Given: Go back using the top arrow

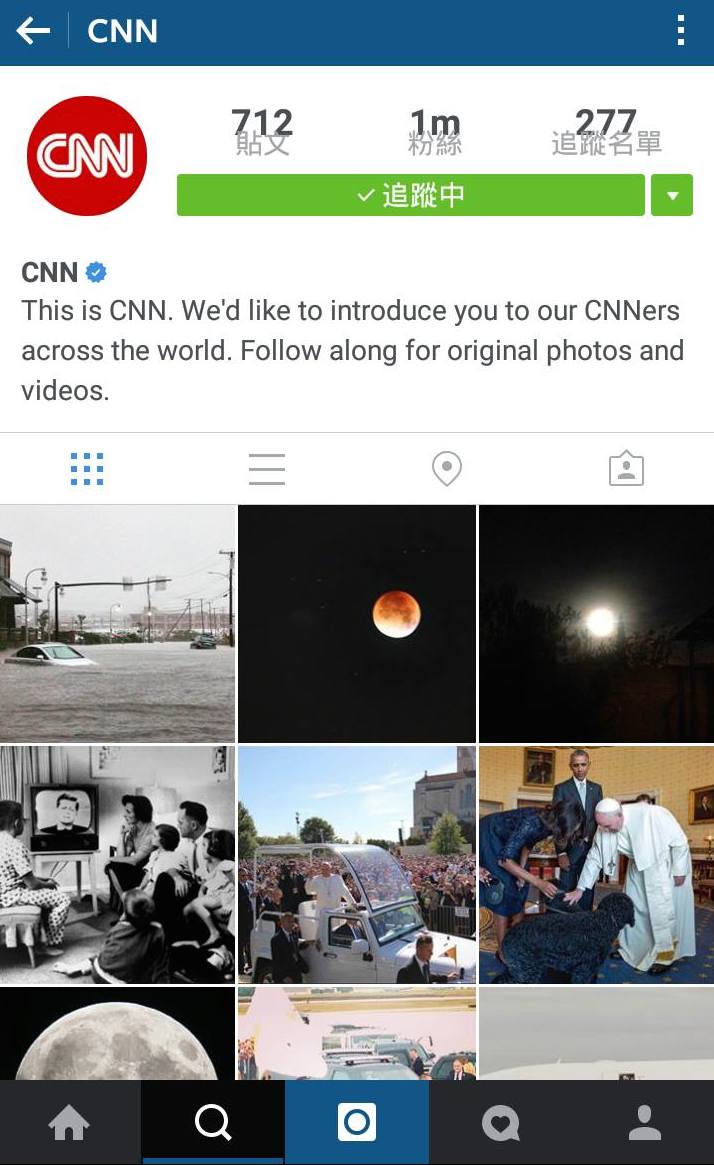Looking at the screenshot, I should pos(33,32).
